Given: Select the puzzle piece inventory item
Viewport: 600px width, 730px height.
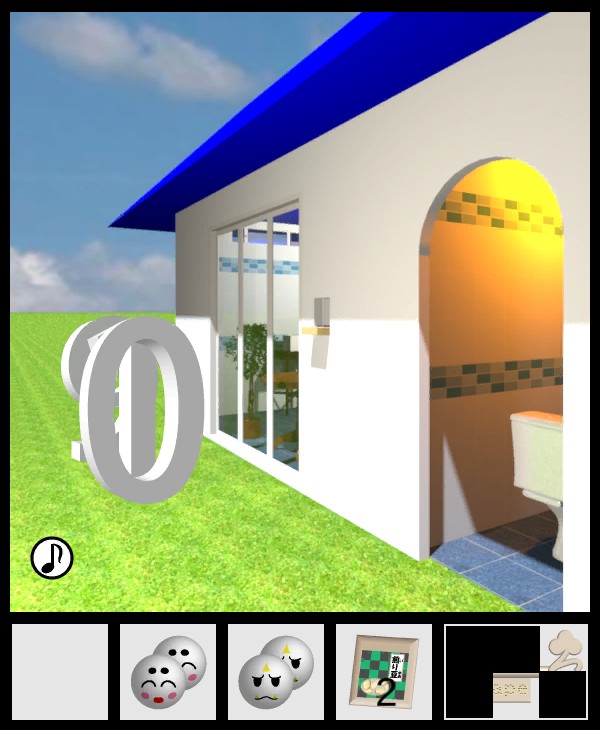Looking at the screenshot, I should click(x=516, y=672).
